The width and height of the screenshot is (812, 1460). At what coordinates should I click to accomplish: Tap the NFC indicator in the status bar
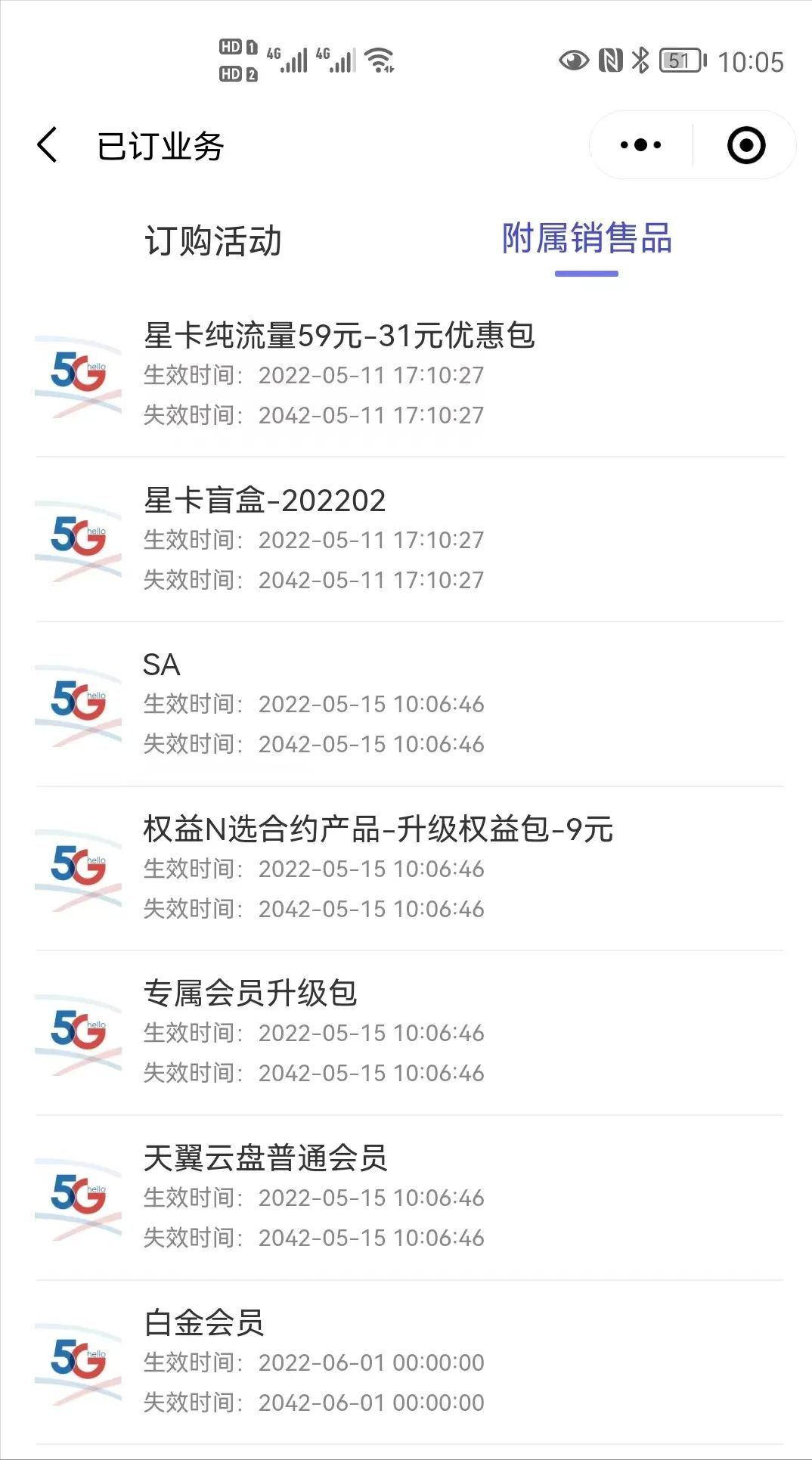pyautogui.click(x=610, y=58)
